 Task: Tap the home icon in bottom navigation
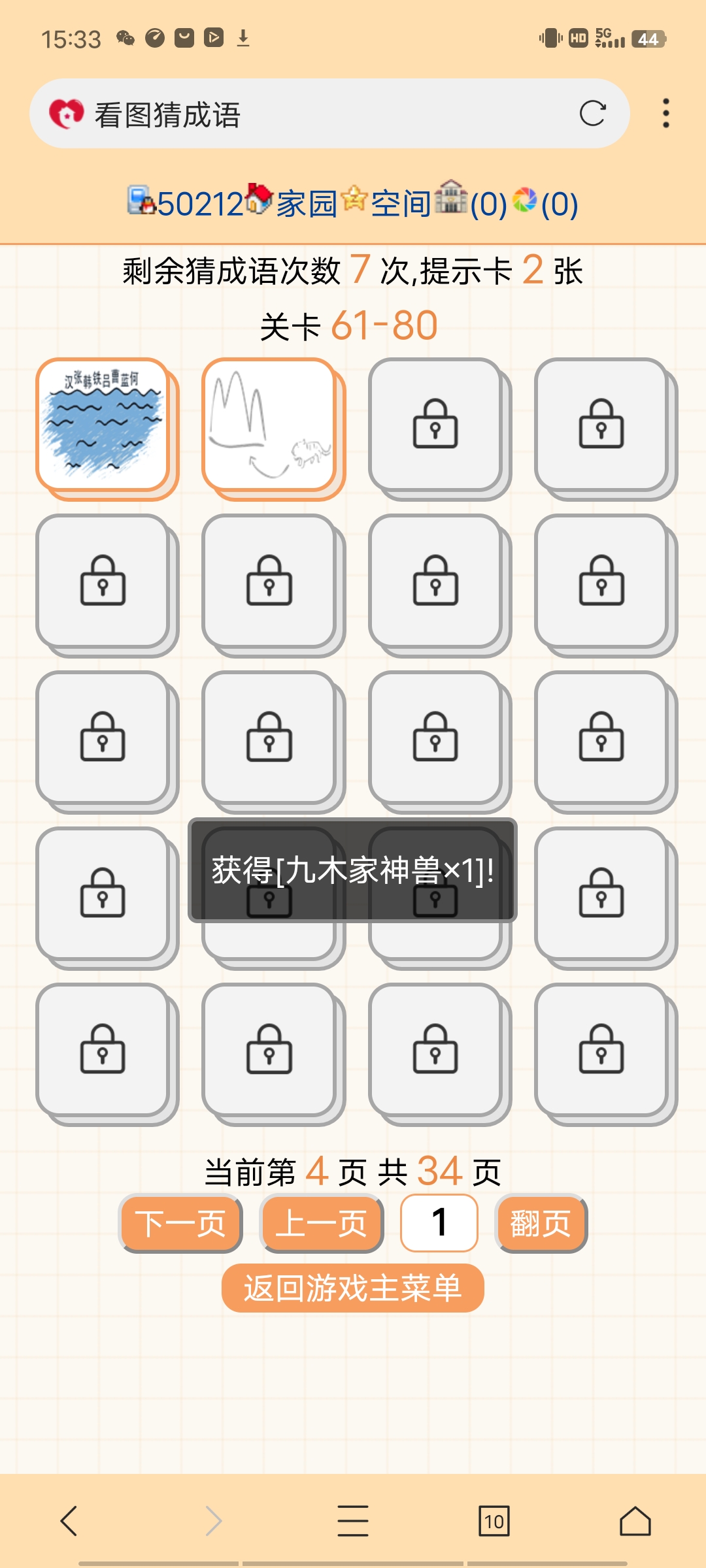click(635, 1521)
